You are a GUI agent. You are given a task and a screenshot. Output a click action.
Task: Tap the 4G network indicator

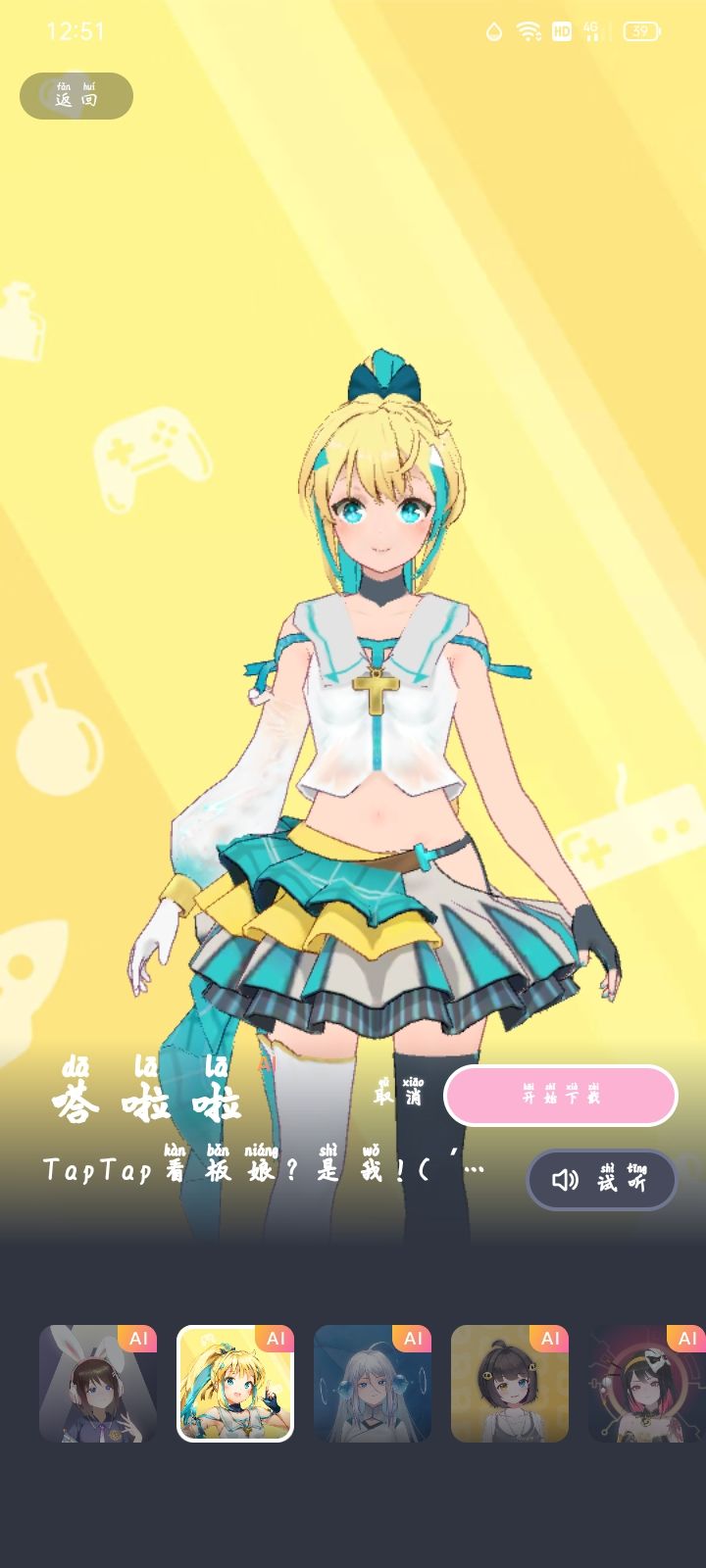[x=592, y=32]
